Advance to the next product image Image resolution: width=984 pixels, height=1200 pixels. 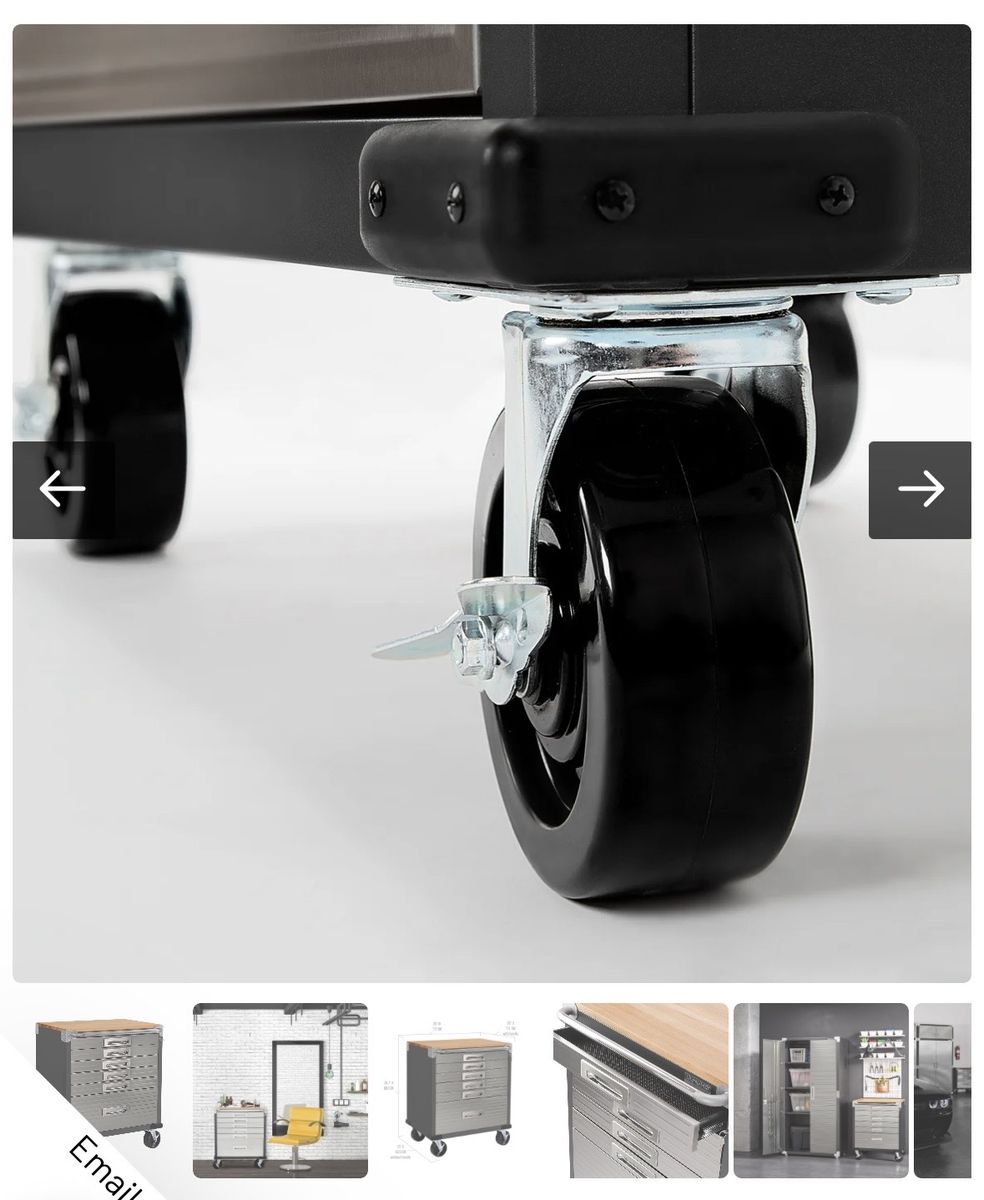point(919,490)
